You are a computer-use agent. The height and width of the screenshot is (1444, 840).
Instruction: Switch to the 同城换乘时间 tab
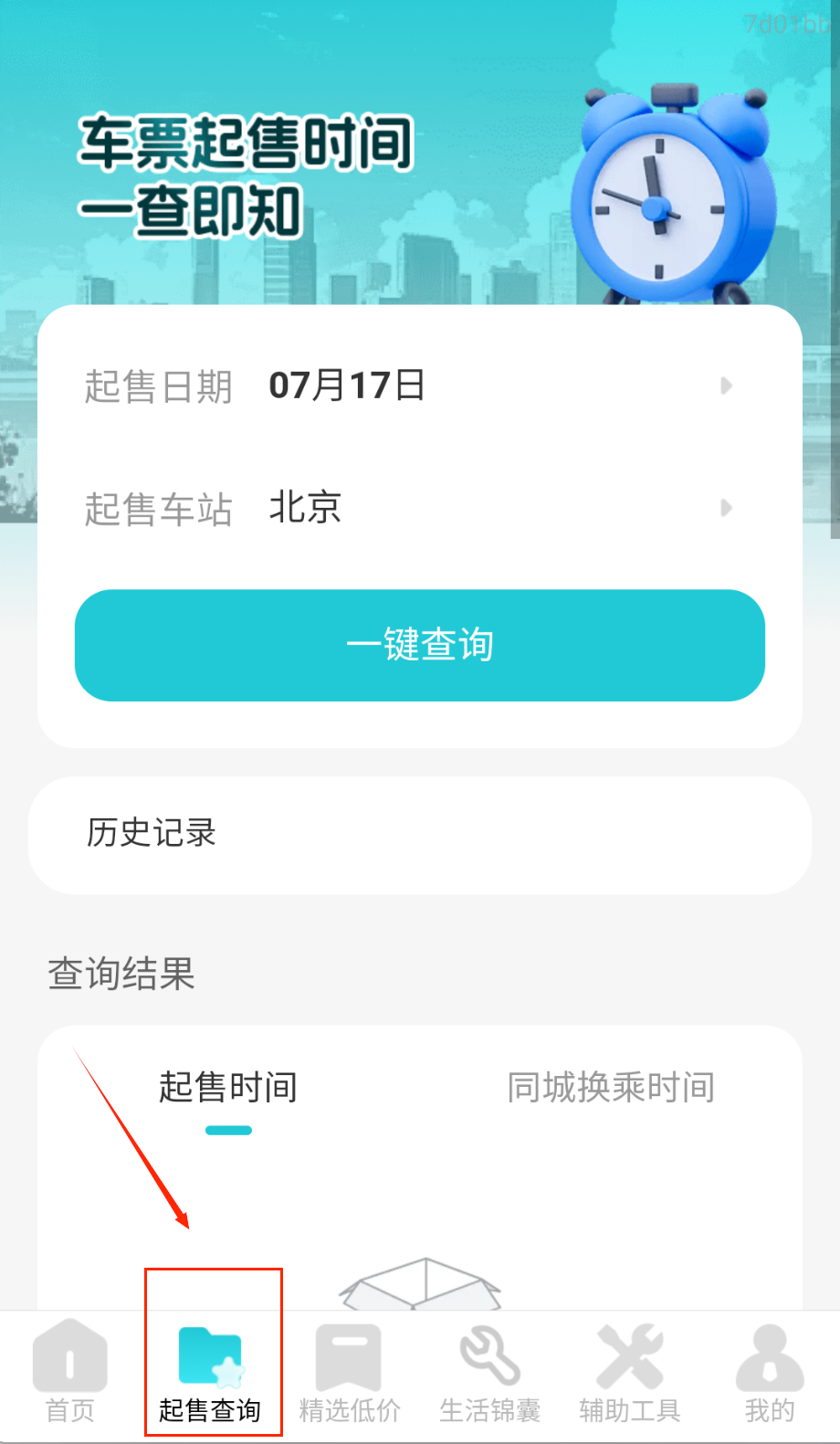[x=611, y=1089]
